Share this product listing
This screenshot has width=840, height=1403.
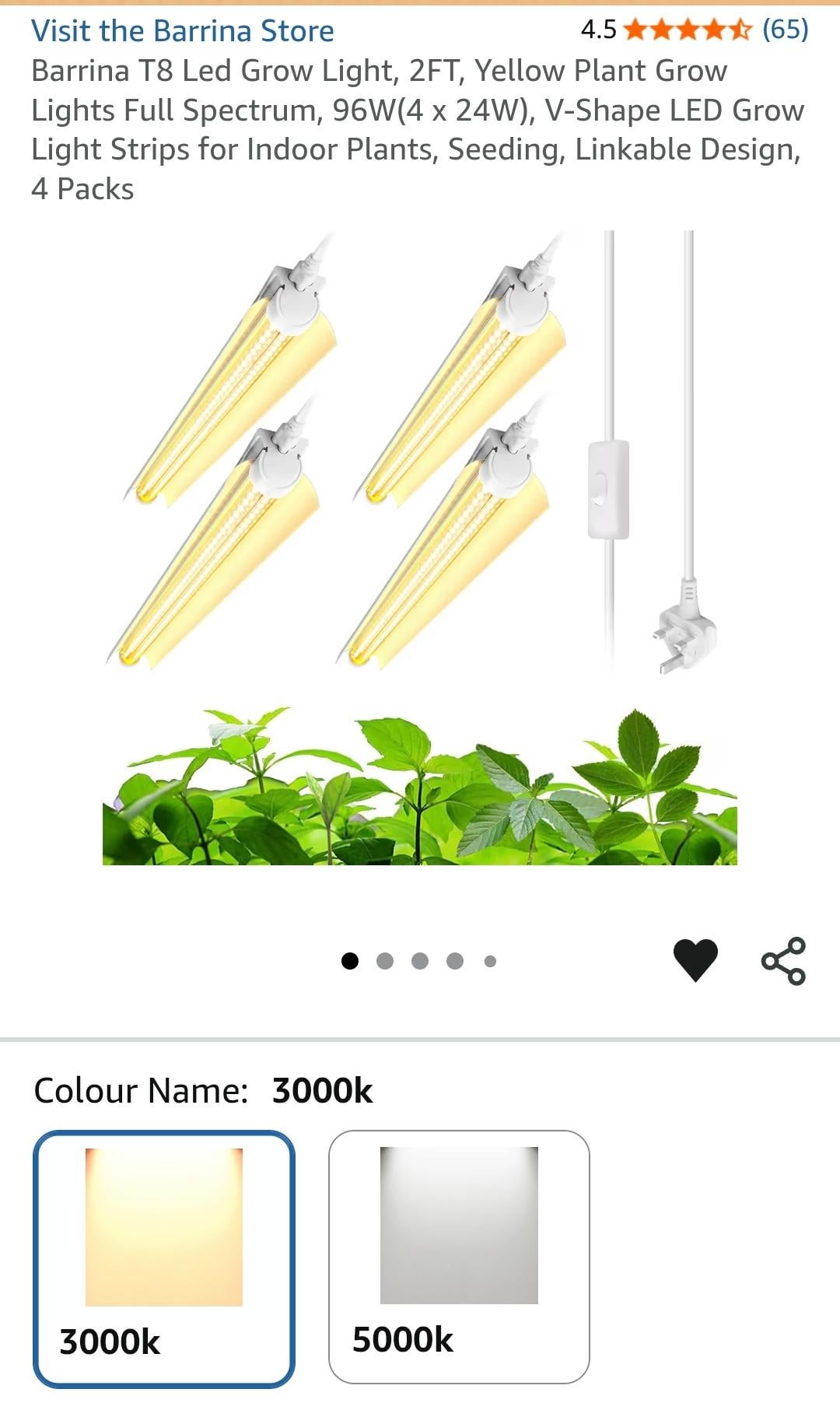[x=783, y=961]
